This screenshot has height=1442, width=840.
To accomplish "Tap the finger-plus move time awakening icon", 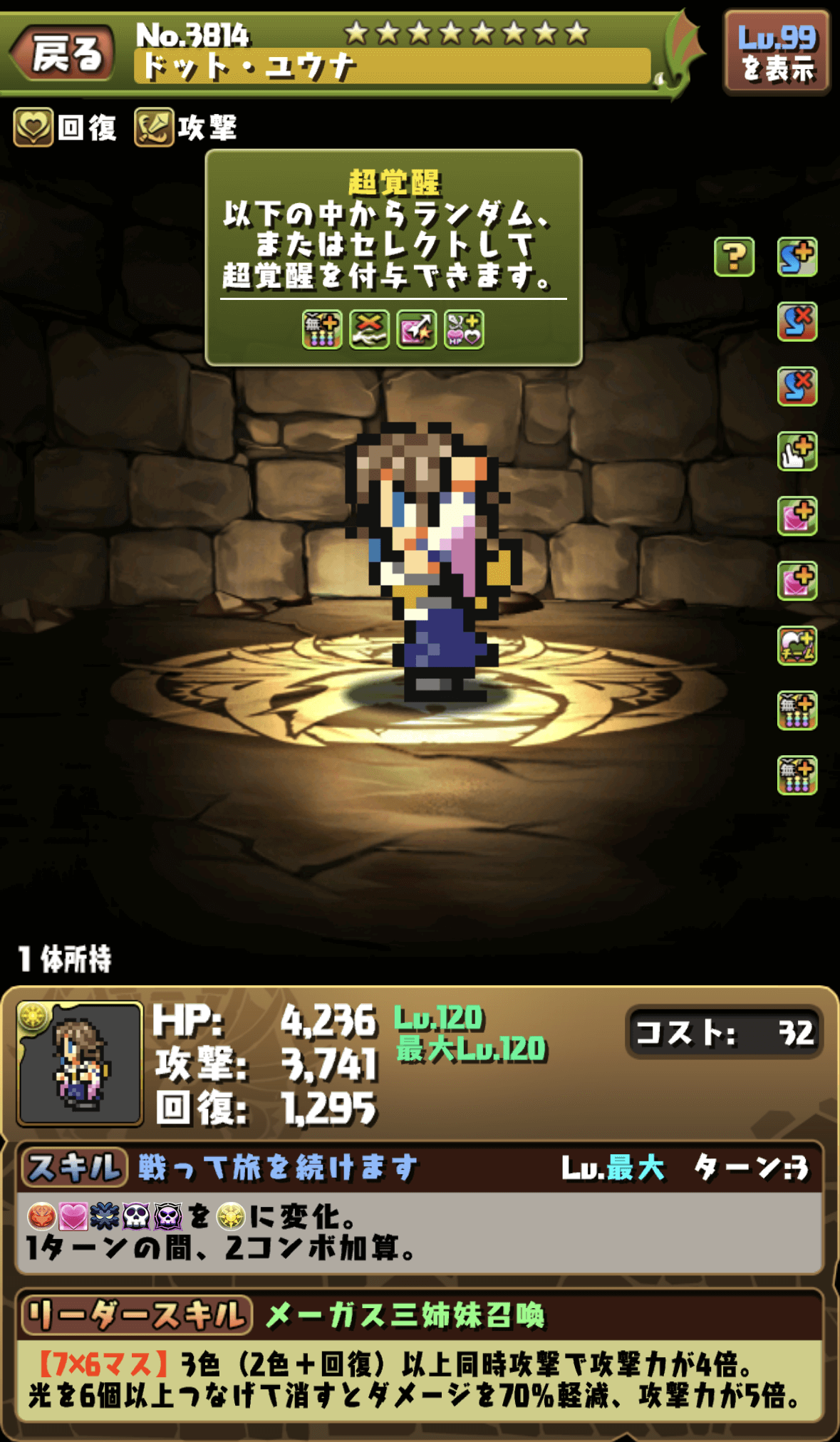I will pos(797,452).
